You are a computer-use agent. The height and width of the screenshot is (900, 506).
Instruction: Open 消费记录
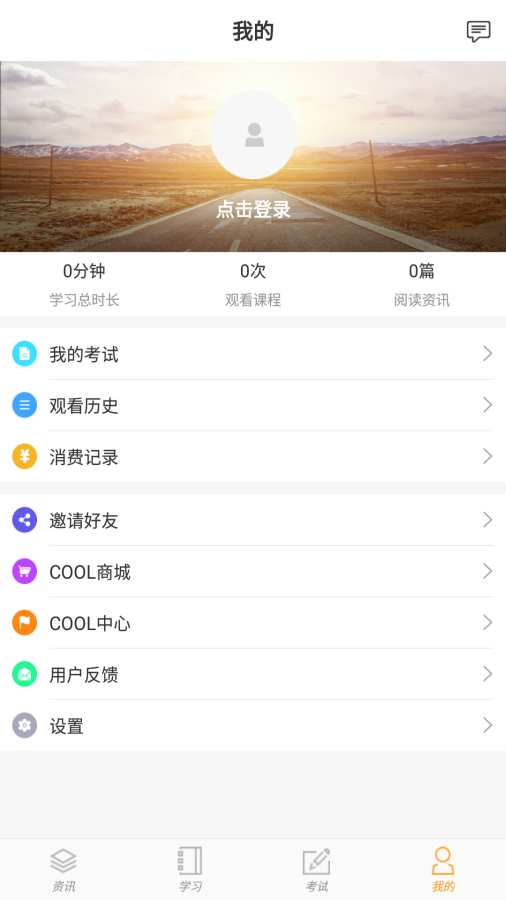(253, 457)
